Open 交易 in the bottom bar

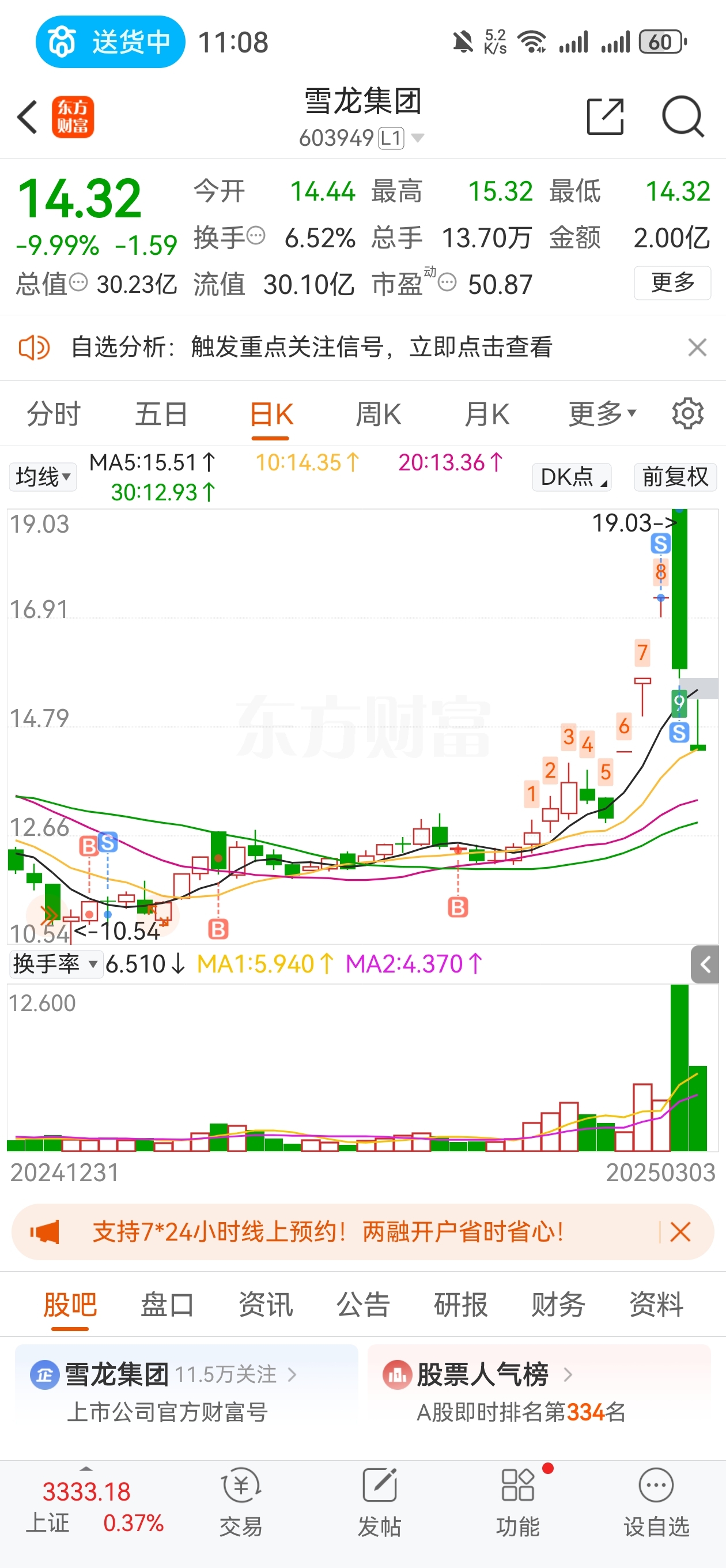[241, 1502]
